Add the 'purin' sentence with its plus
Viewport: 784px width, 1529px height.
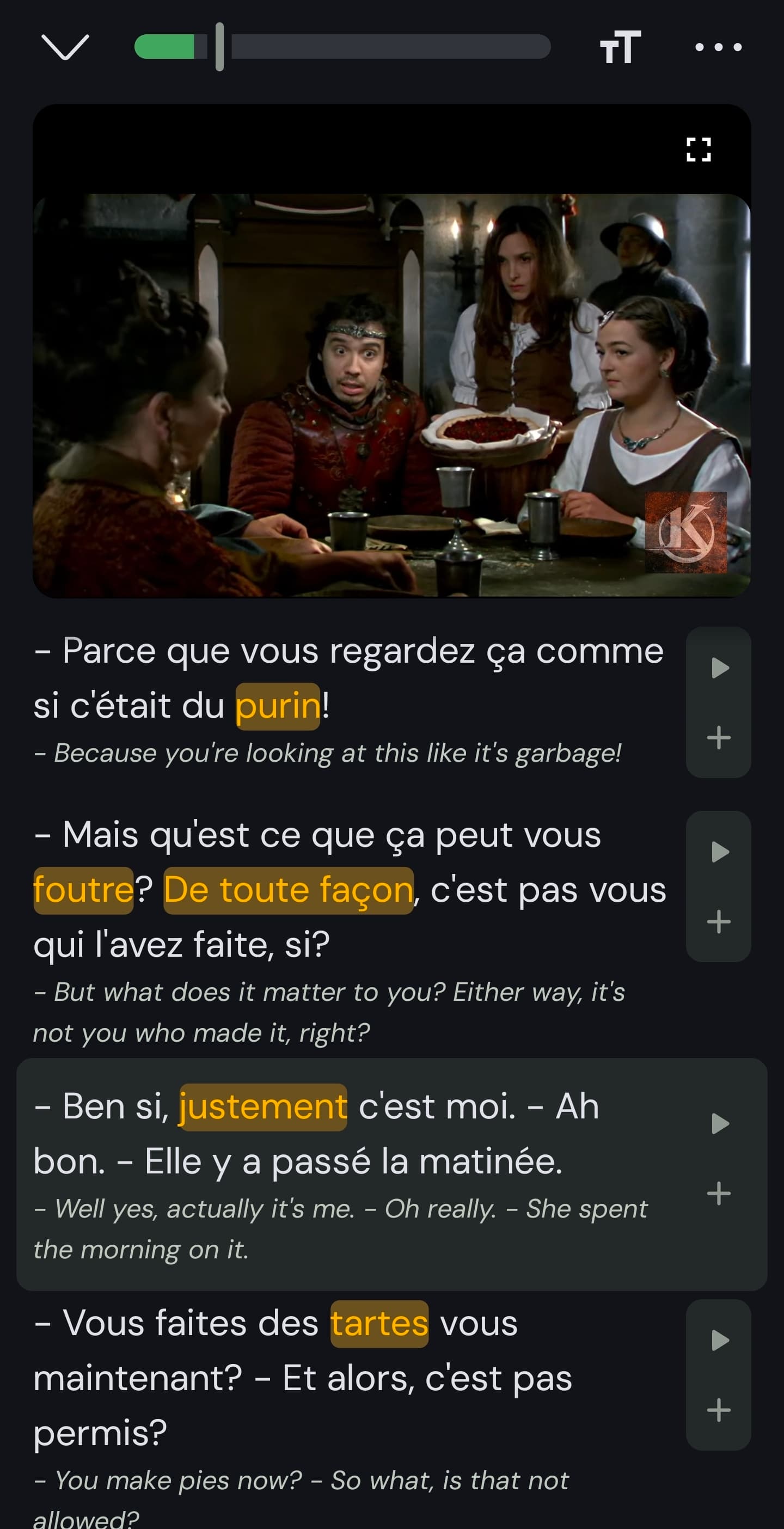point(719,738)
